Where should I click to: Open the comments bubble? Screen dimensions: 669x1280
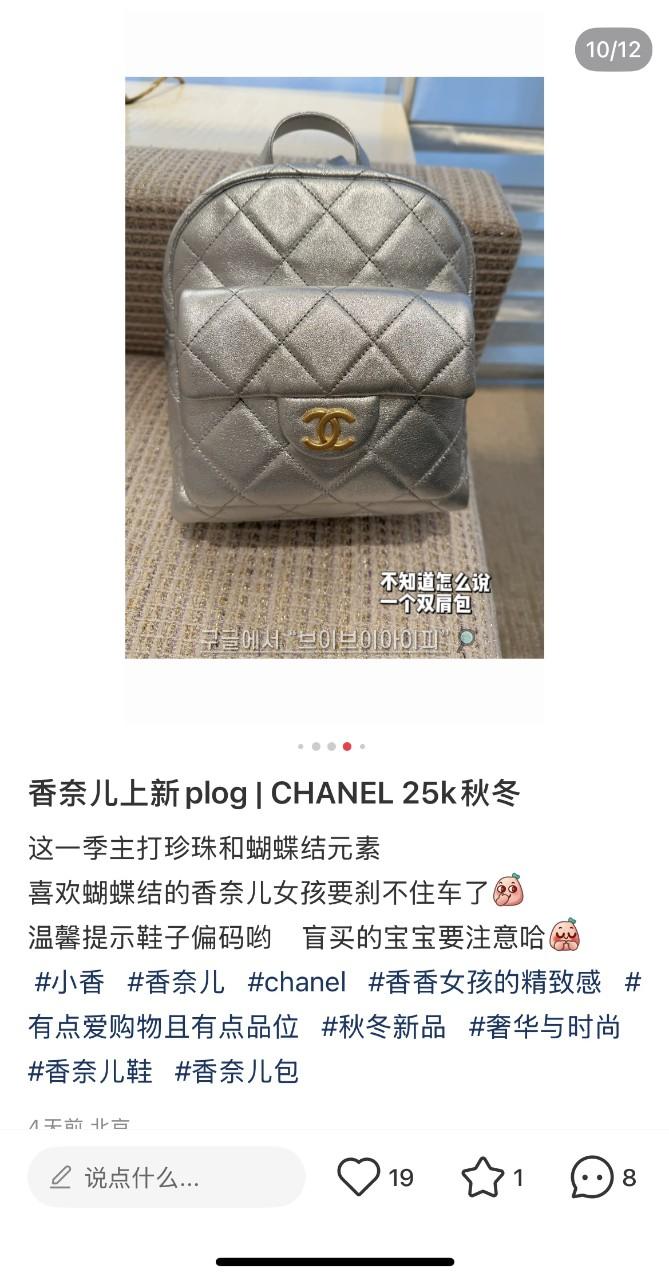591,1177
